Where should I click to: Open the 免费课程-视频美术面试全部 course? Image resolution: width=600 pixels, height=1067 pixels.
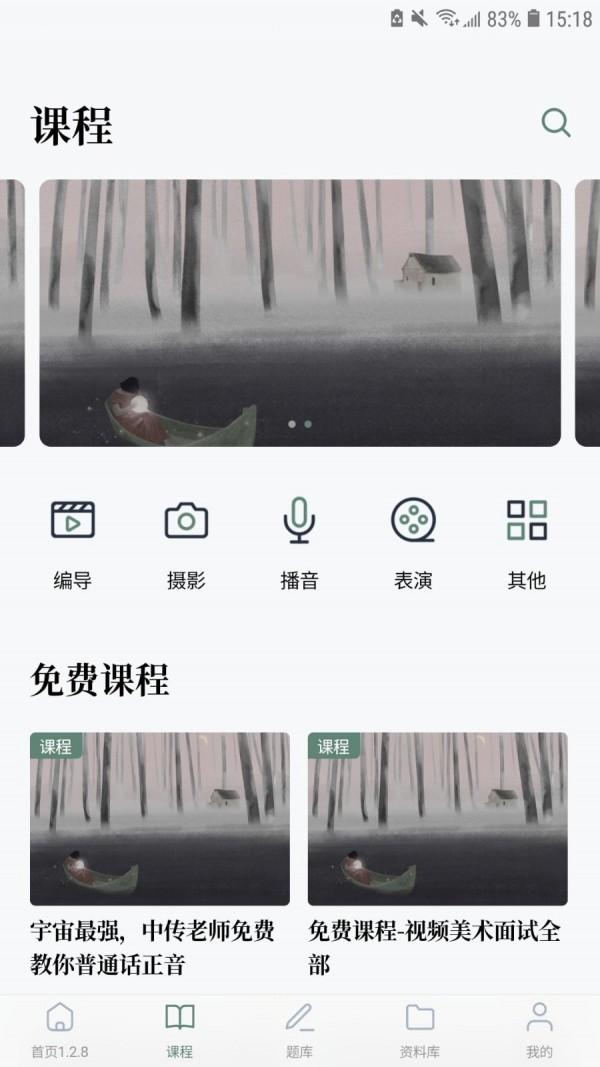click(x=437, y=855)
